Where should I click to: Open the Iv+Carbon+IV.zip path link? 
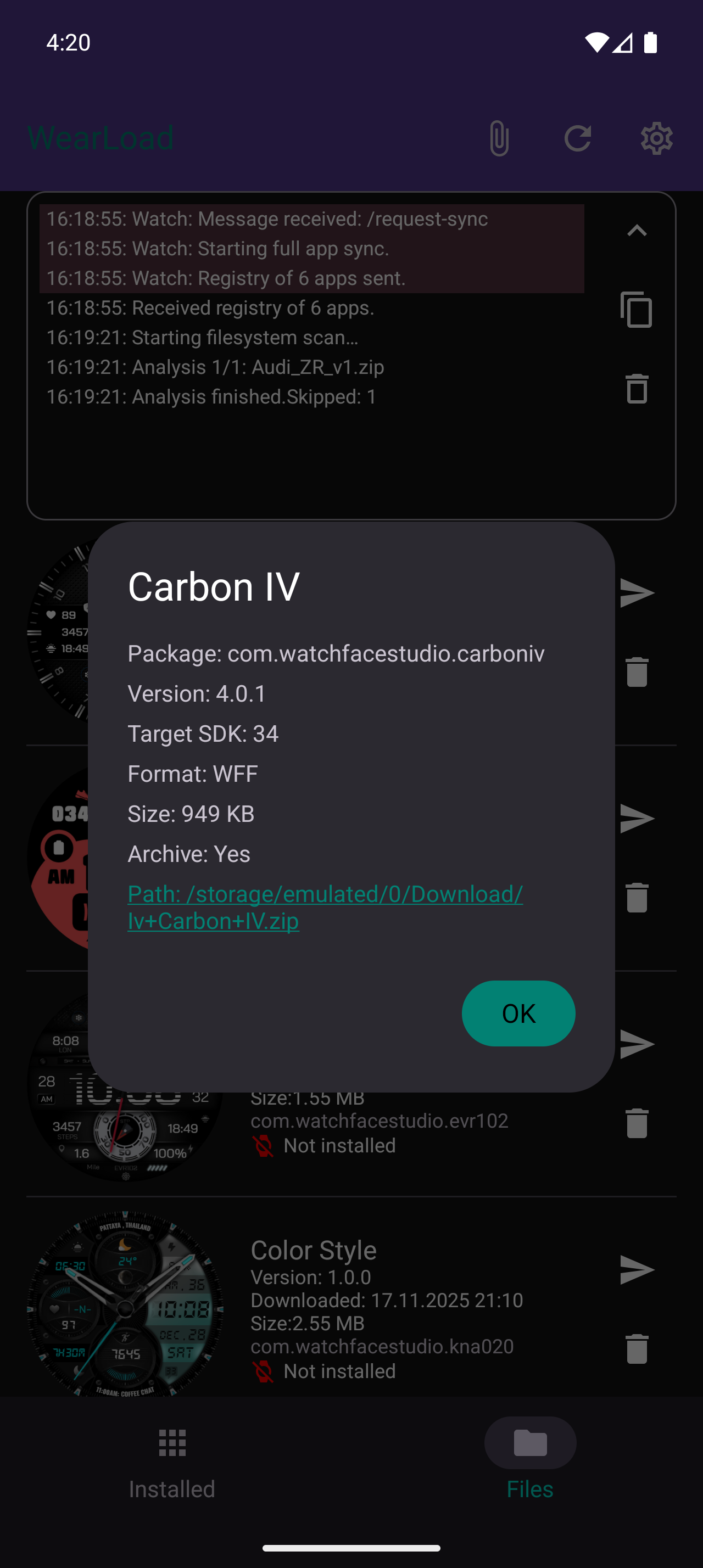click(x=325, y=907)
